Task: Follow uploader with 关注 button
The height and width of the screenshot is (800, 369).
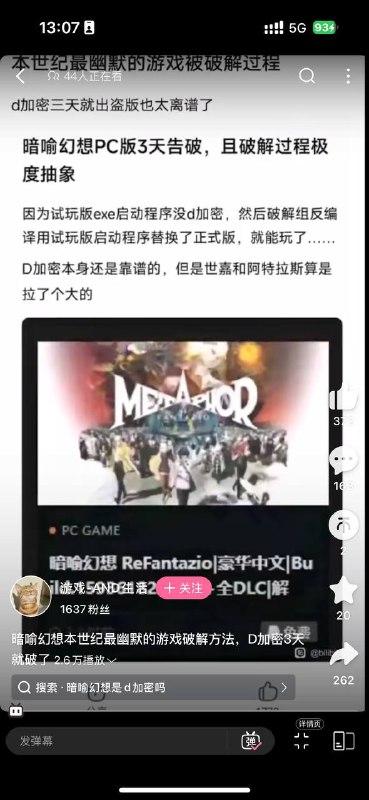Action: tap(183, 588)
